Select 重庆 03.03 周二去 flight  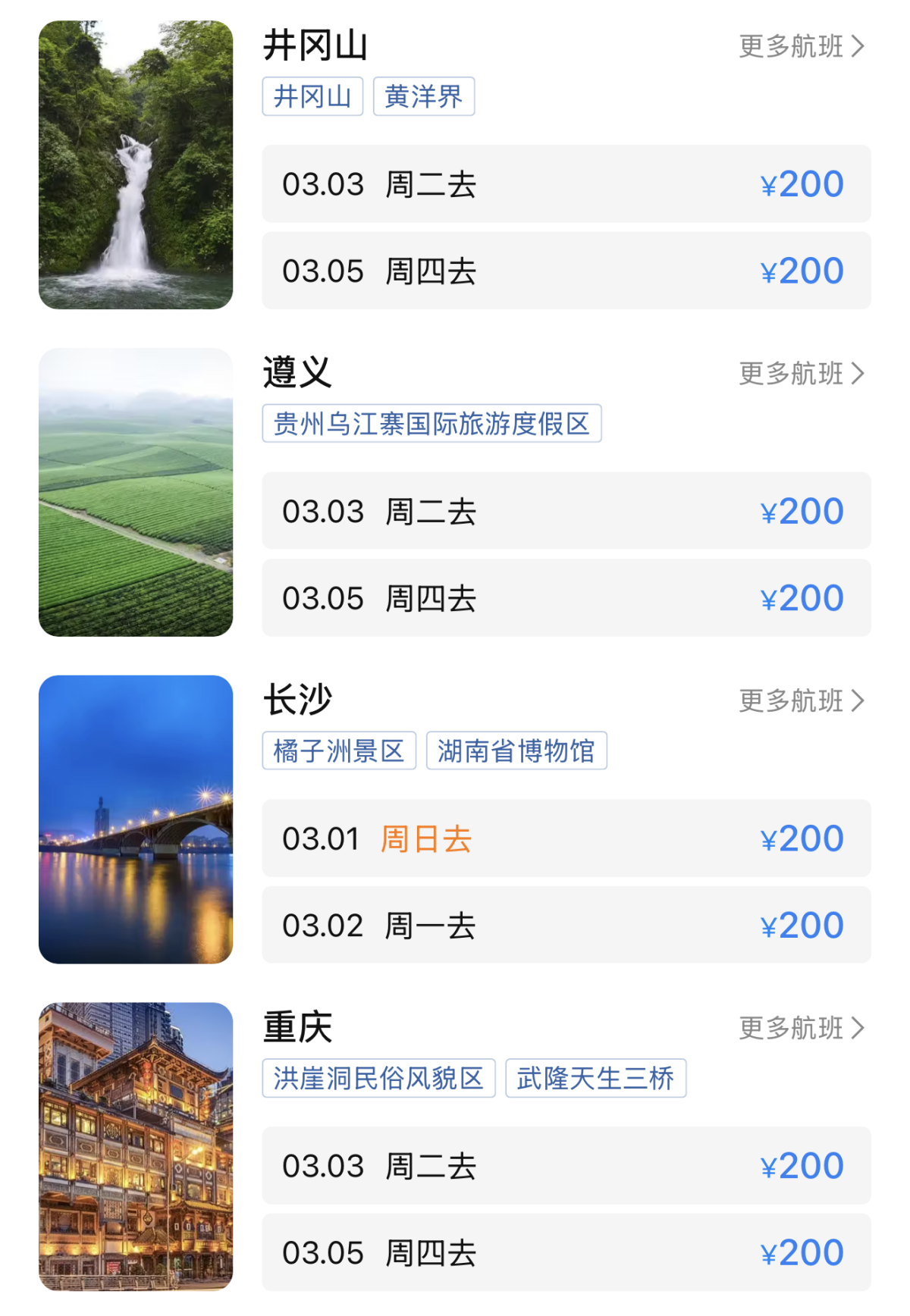click(x=566, y=1166)
